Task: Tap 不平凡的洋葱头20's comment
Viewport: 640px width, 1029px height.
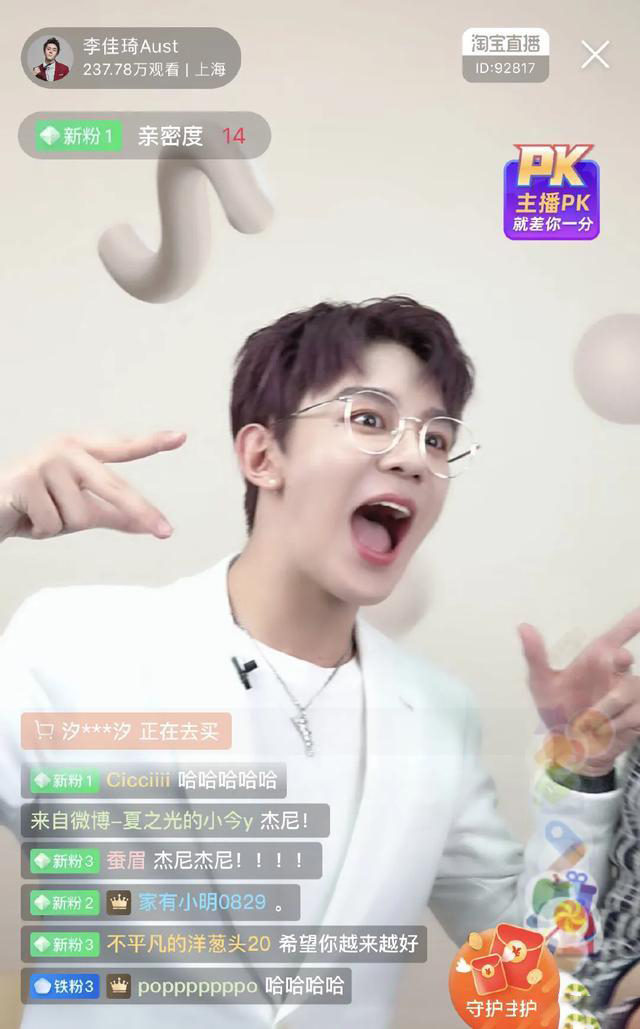Action: tap(224, 943)
